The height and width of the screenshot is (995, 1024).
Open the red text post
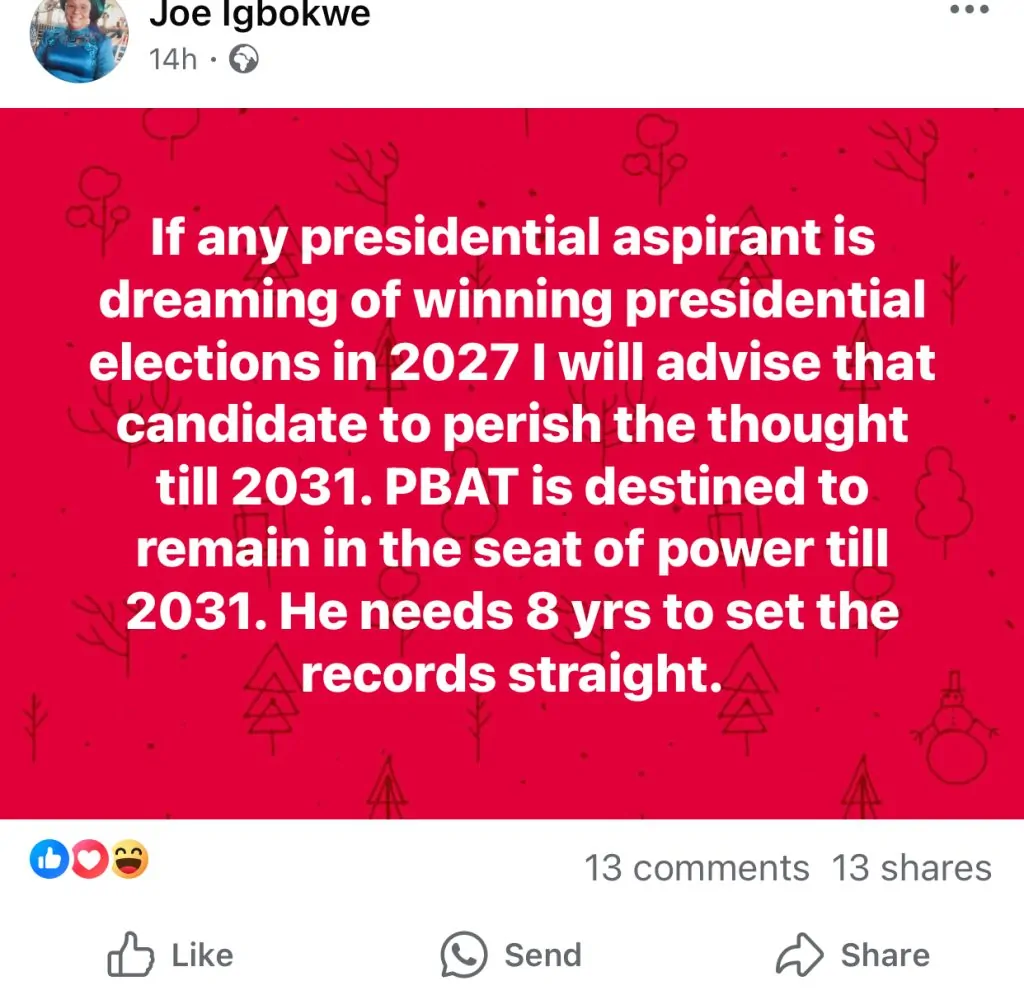pyautogui.click(x=512, y=462)
